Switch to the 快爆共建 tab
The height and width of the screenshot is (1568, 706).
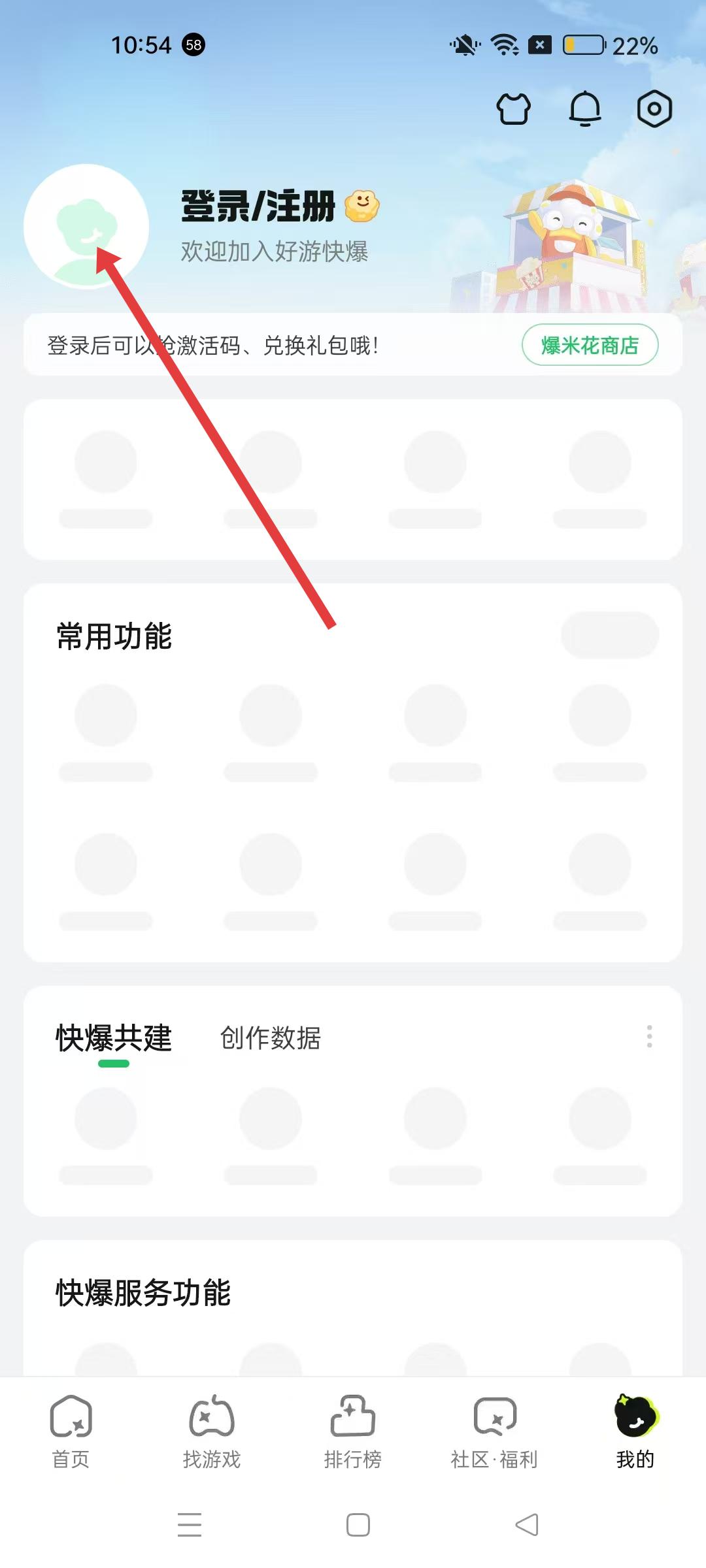114,1037
